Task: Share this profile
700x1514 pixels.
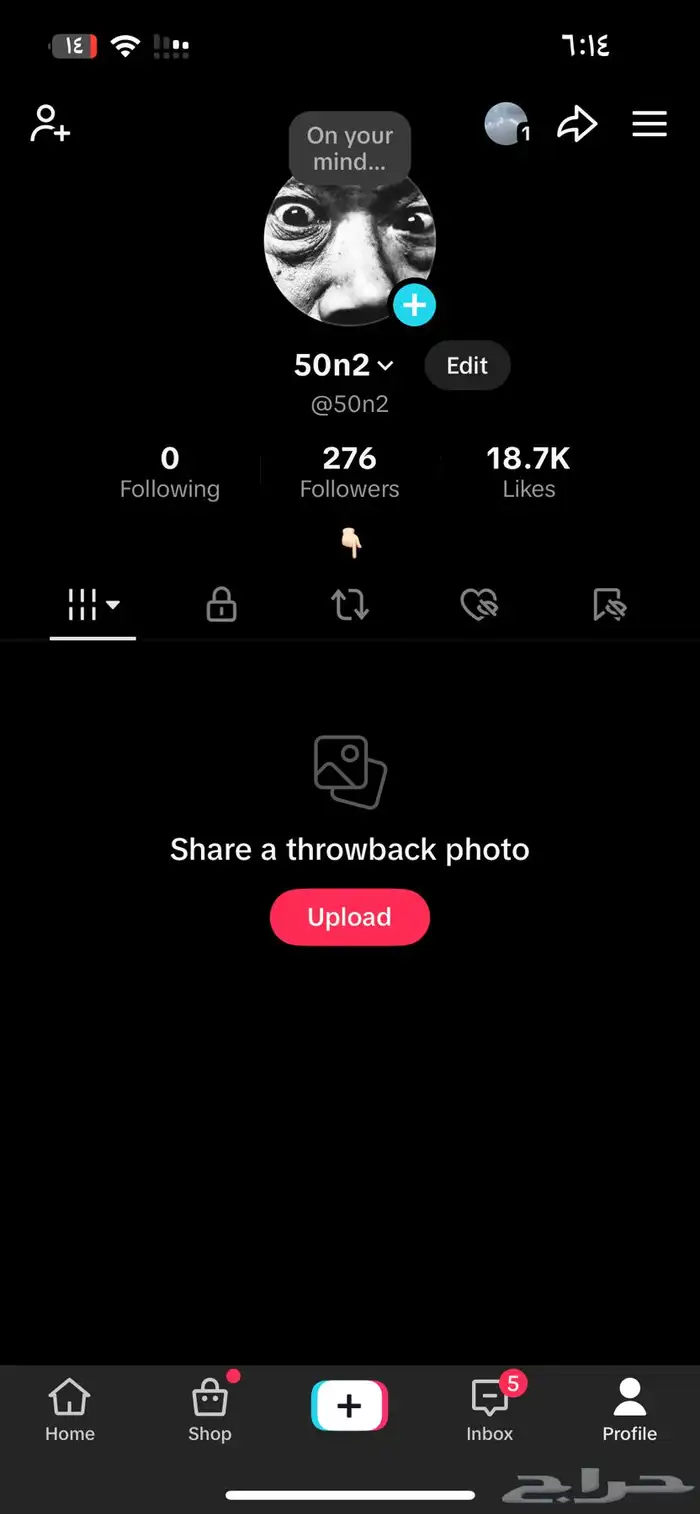Action: pyautogui.click(x=577, y=124)
